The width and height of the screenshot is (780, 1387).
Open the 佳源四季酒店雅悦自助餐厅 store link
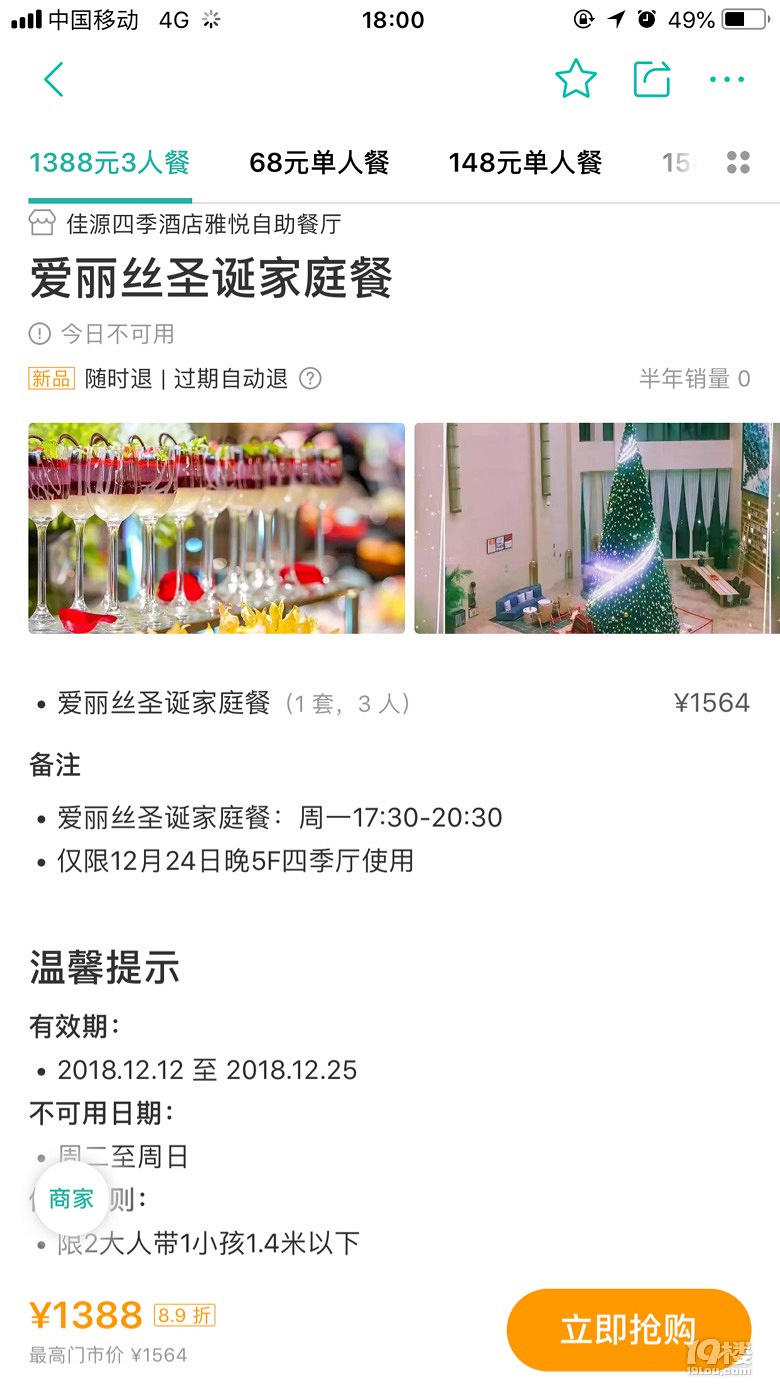pos(185,223)
